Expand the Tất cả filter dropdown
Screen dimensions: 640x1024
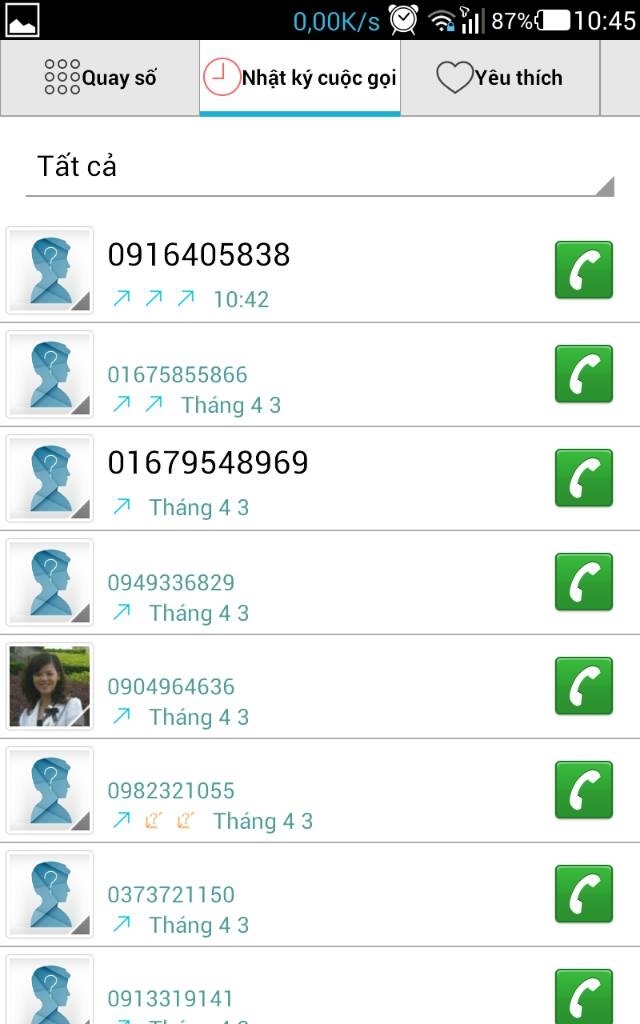(320, 167)
